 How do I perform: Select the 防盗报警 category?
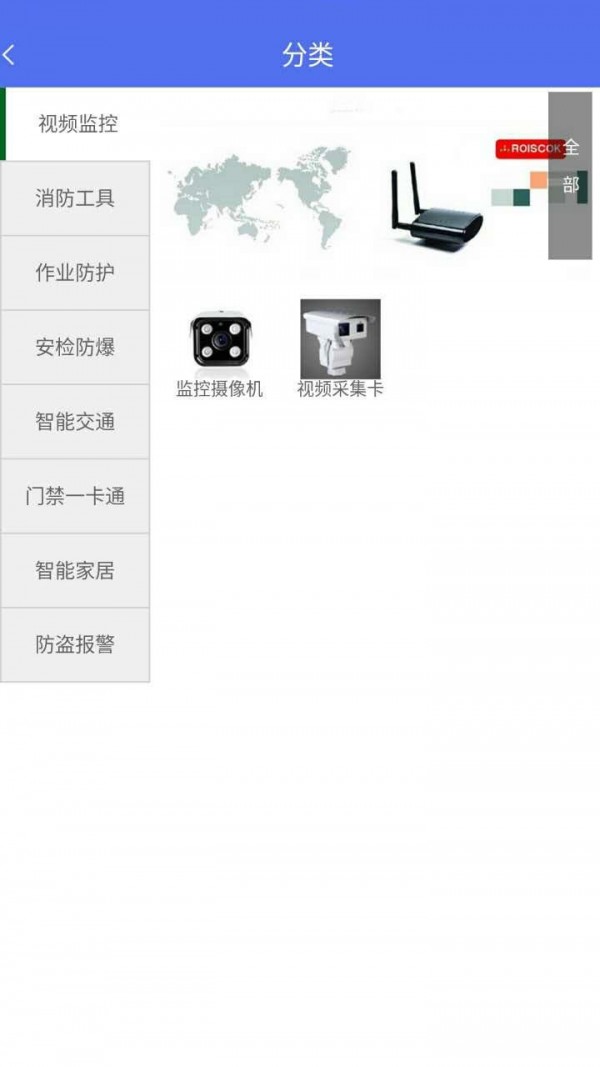(x=75, y=645)
